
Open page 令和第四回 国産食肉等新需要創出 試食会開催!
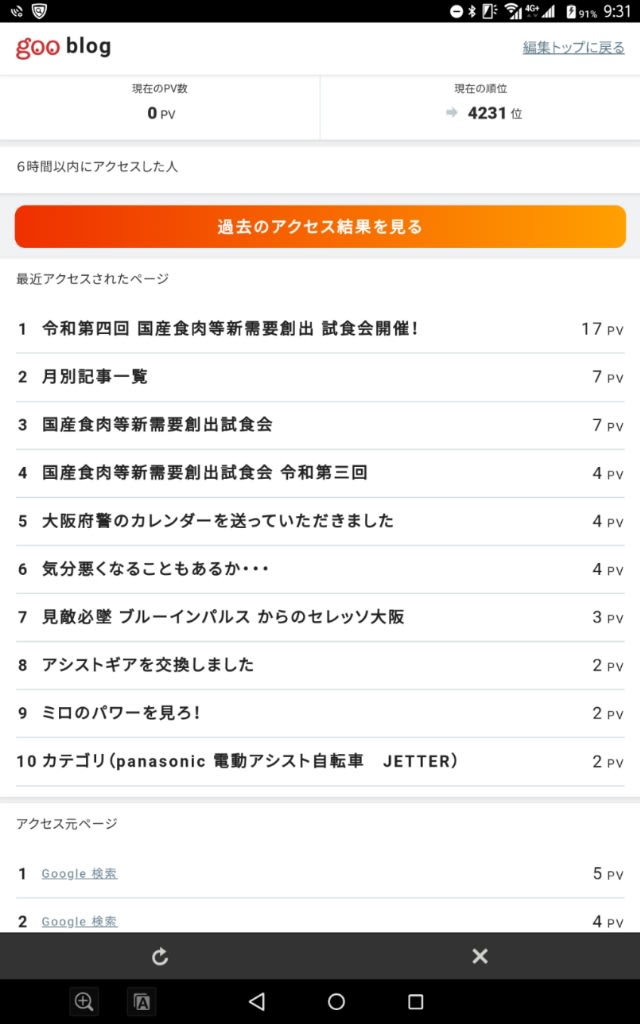320,329
